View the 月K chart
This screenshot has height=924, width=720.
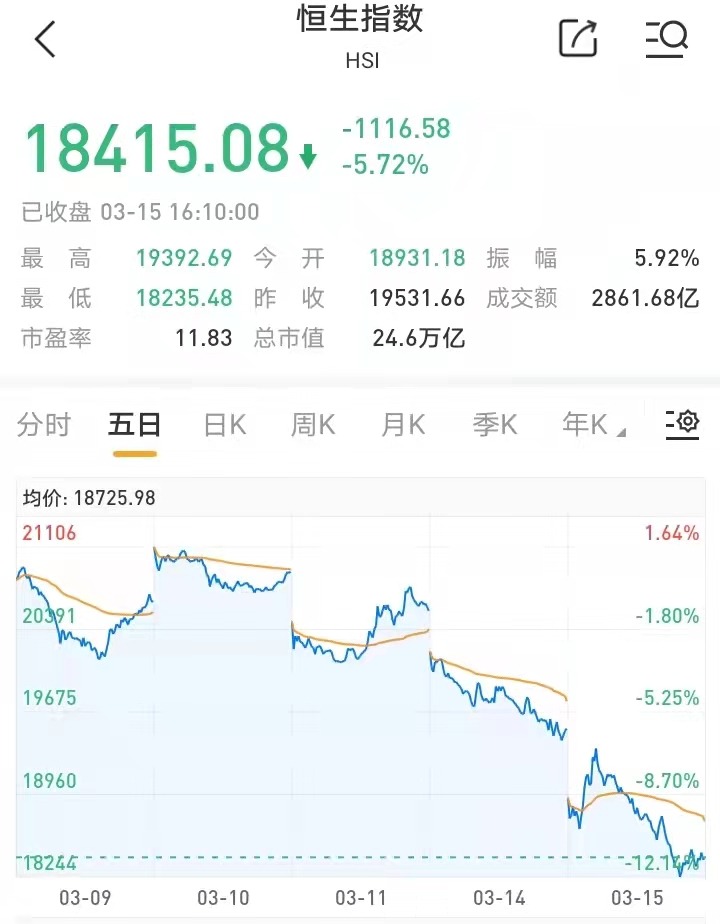coord(403,425)
